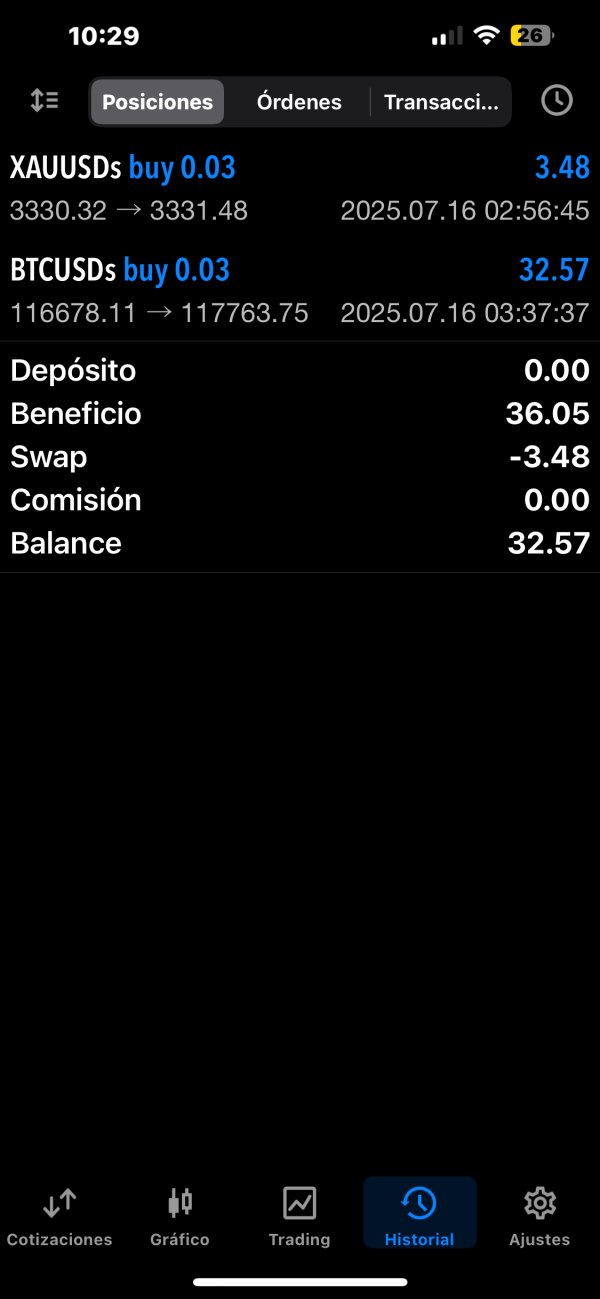Open the history period clock icon

click(x=556, y=101)
